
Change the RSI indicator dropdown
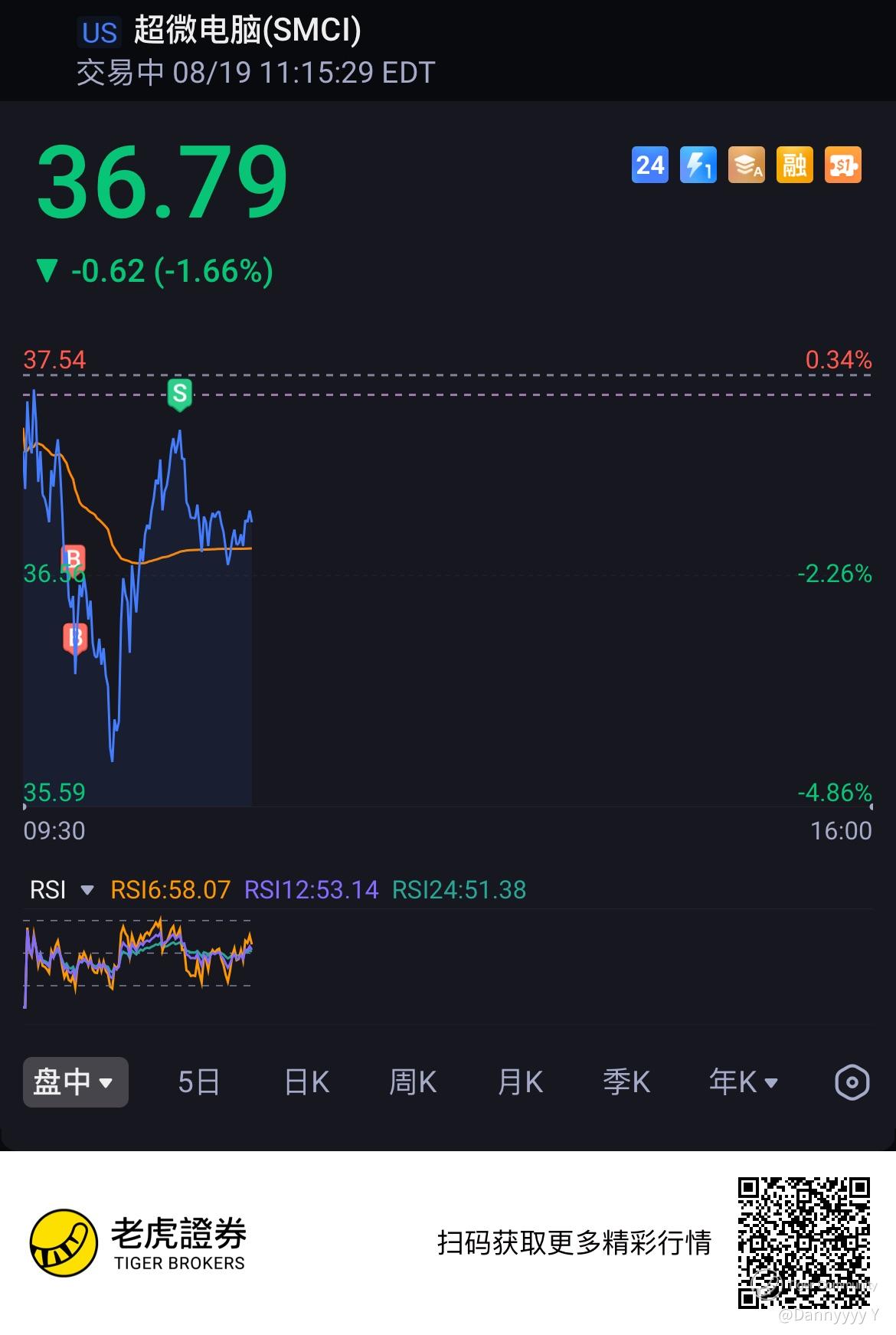pos(61,890)
